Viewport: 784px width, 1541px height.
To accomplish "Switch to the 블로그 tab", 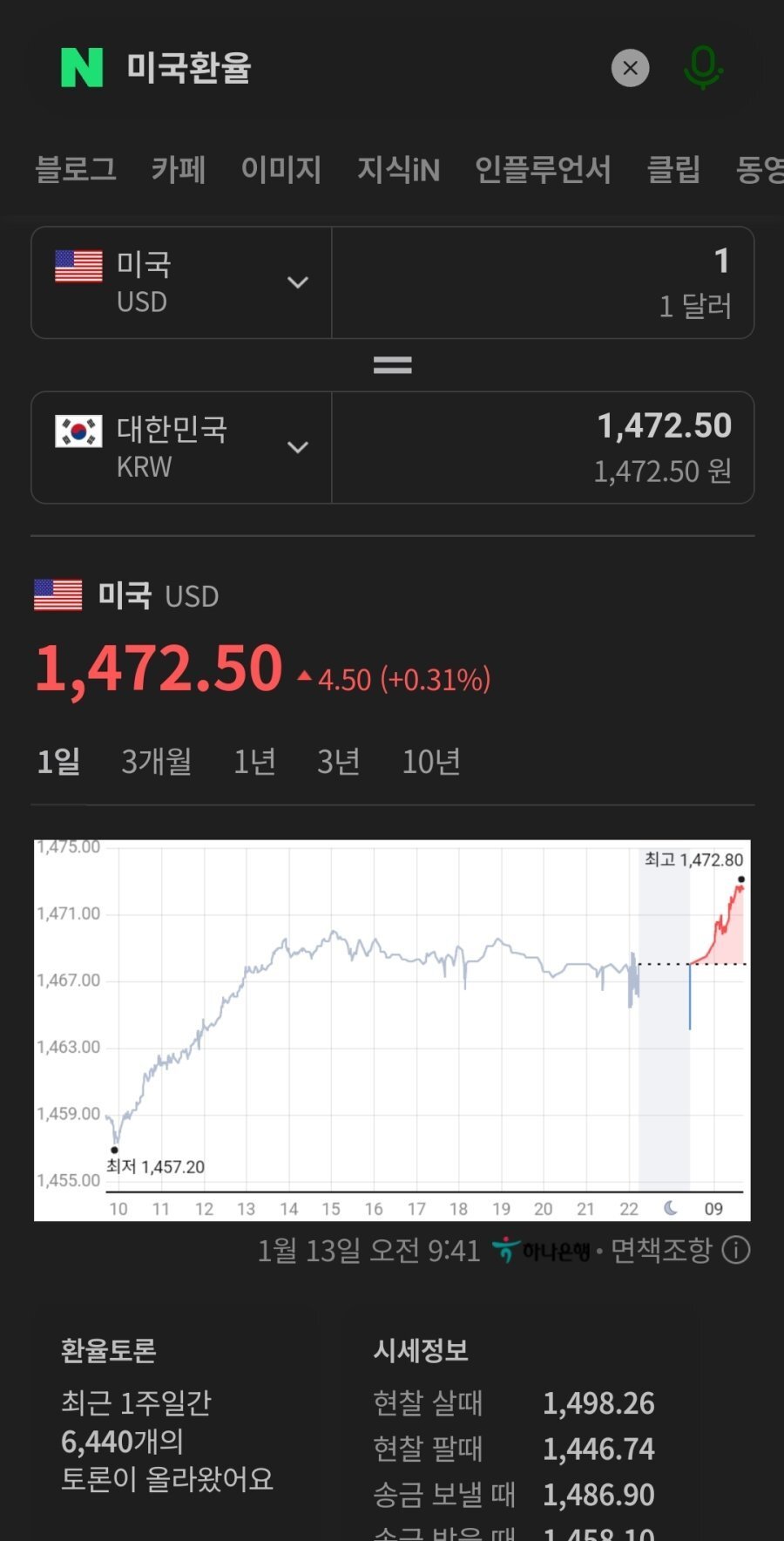I will click(76, 169).
